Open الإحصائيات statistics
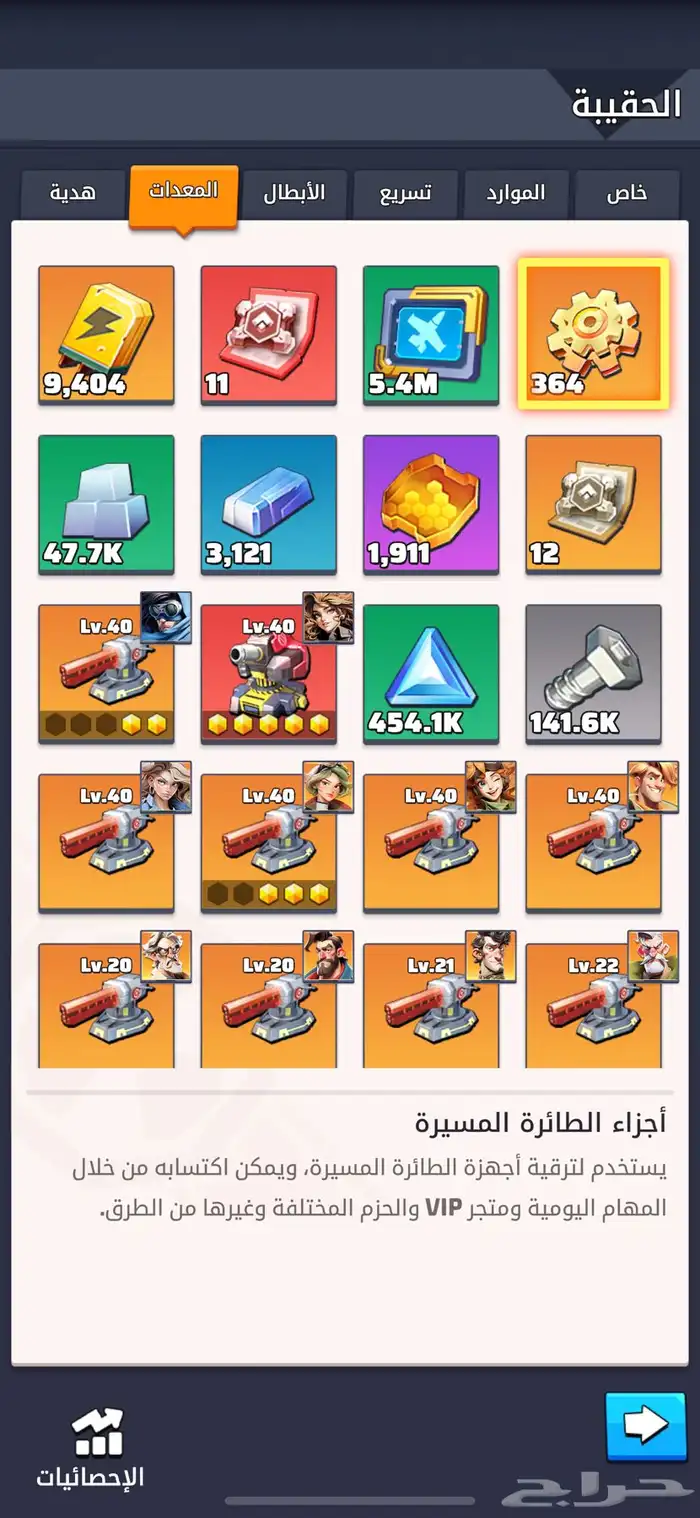Viewport: 700px width, 1518px height. (x=90, y=1447)
